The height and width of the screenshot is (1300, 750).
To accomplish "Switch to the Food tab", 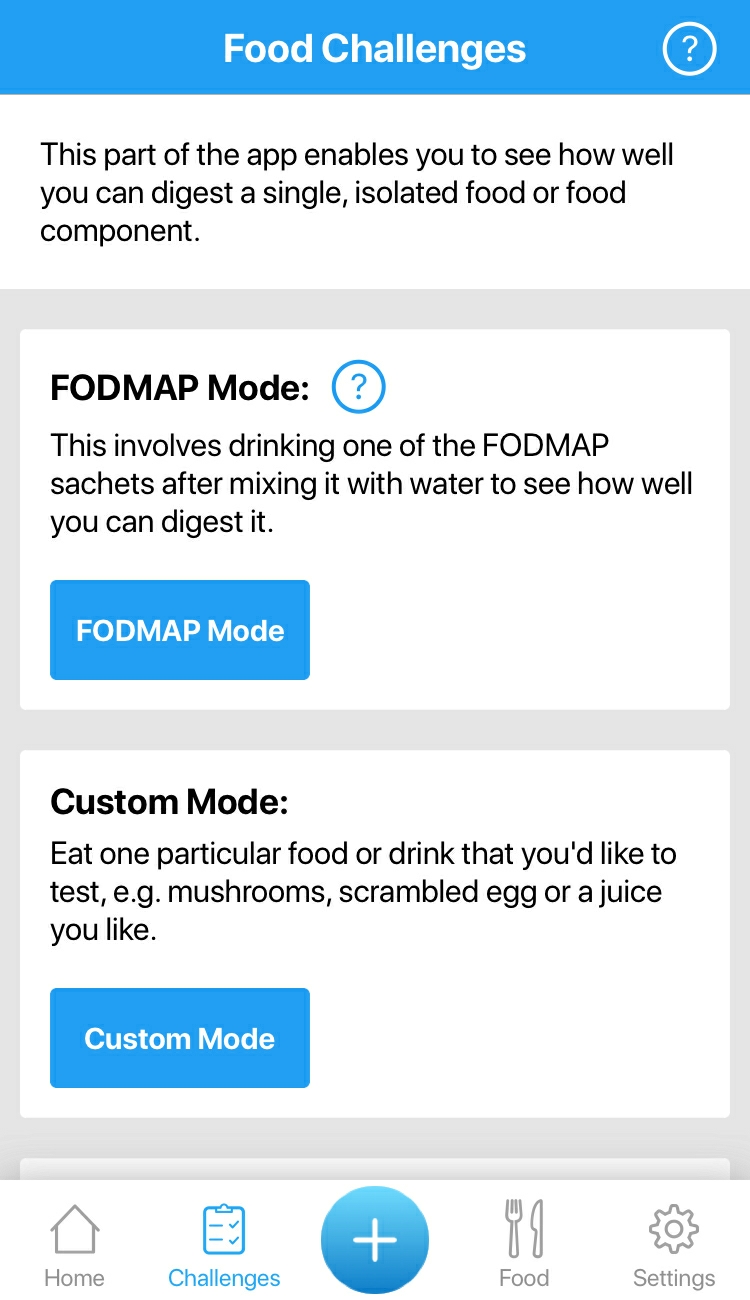I will coord(524,1246).
